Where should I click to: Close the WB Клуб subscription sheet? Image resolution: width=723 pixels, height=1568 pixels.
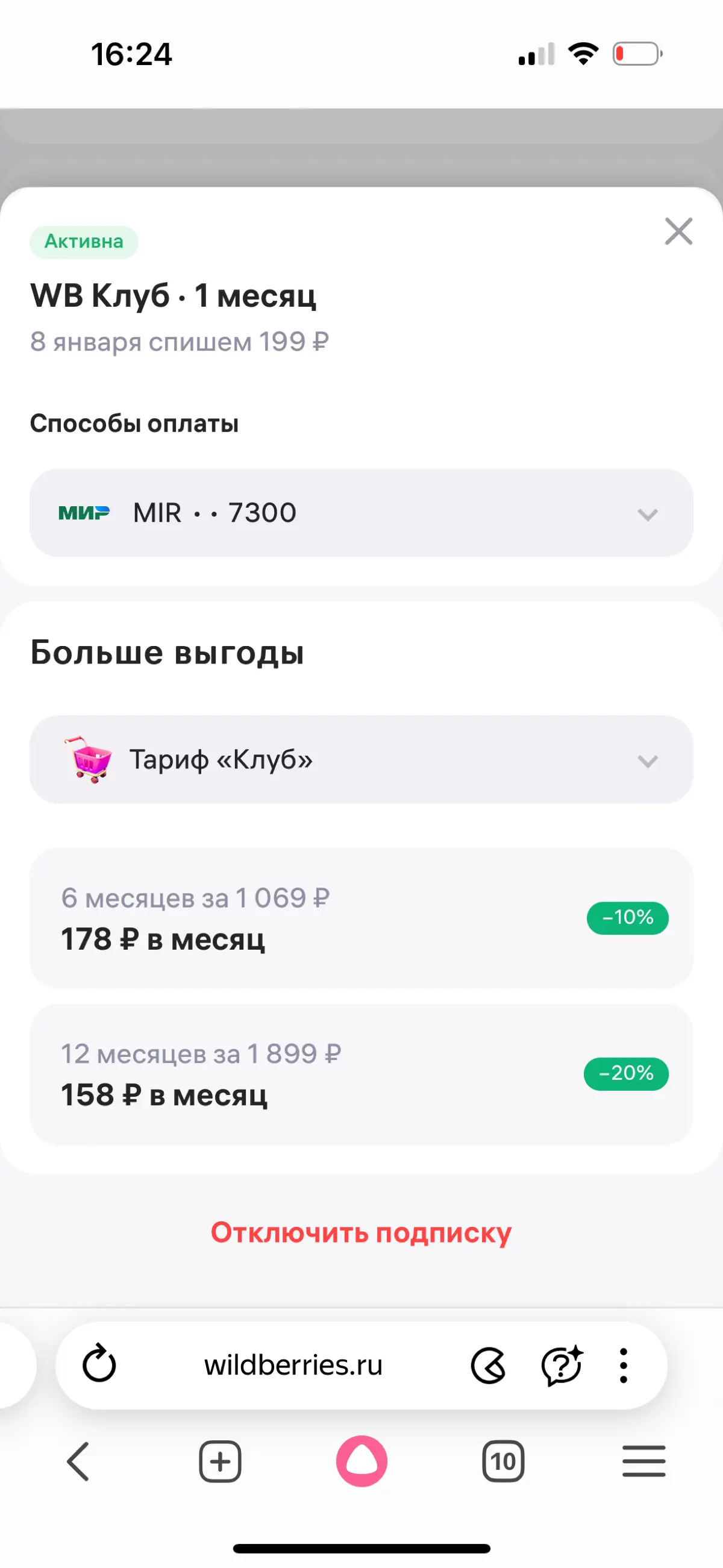(678, 232)
